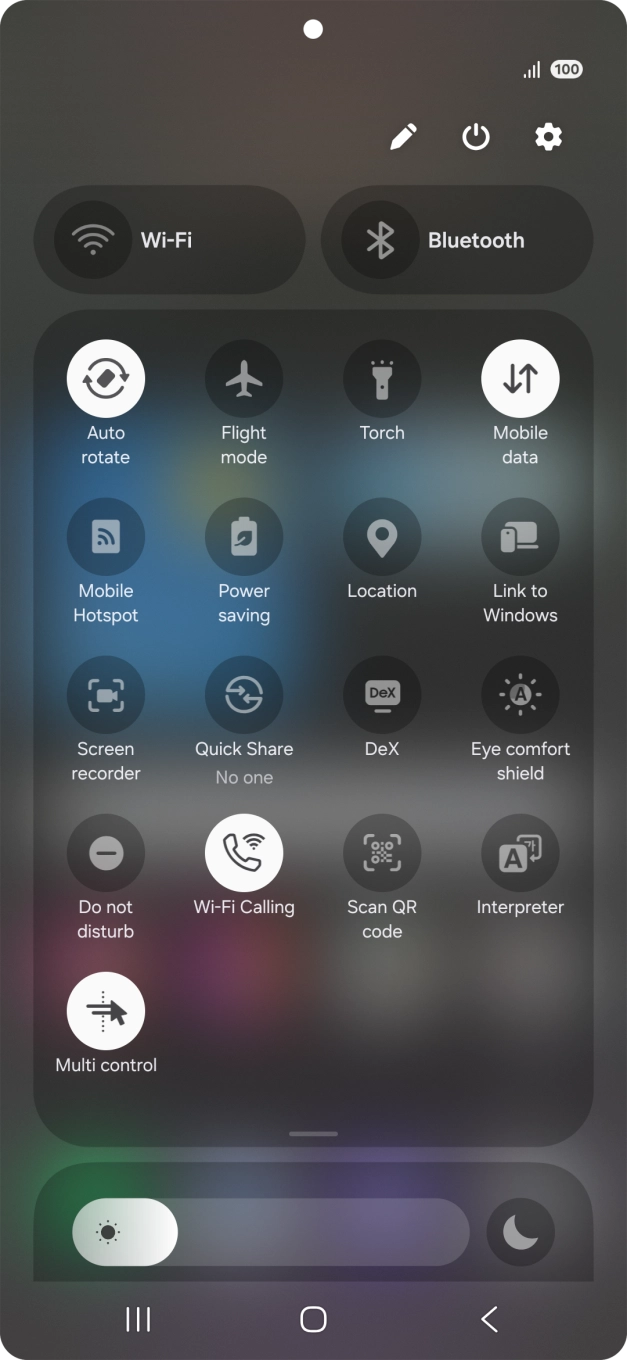Edit the quick settings panel layout
The width and height of the screenshot is (627, 1360).
pos(403,137)
